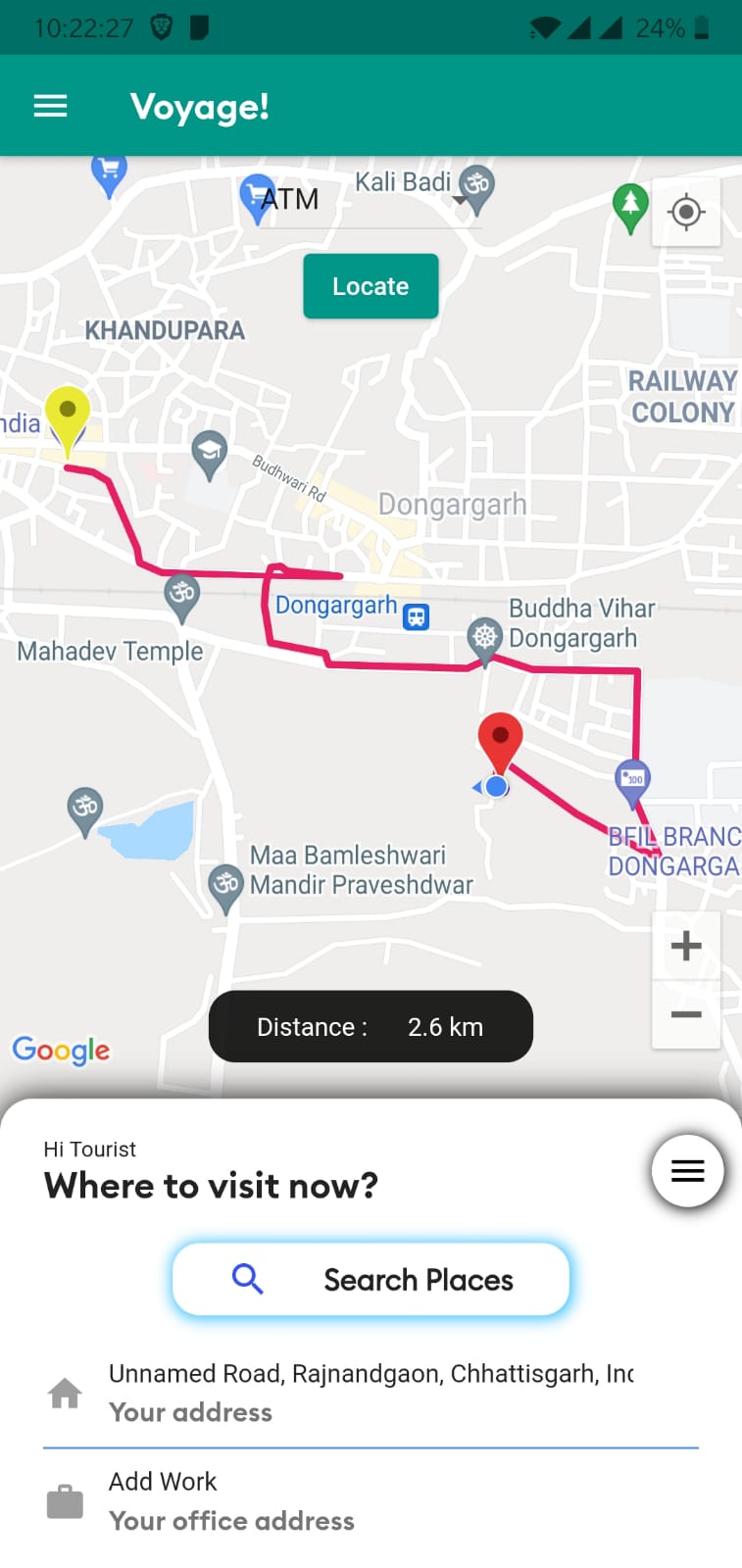The height and width of the screenshot is (1568, 742).
Task: Open the navigation drawer in Voyage! bar
Action: point(50,106)
